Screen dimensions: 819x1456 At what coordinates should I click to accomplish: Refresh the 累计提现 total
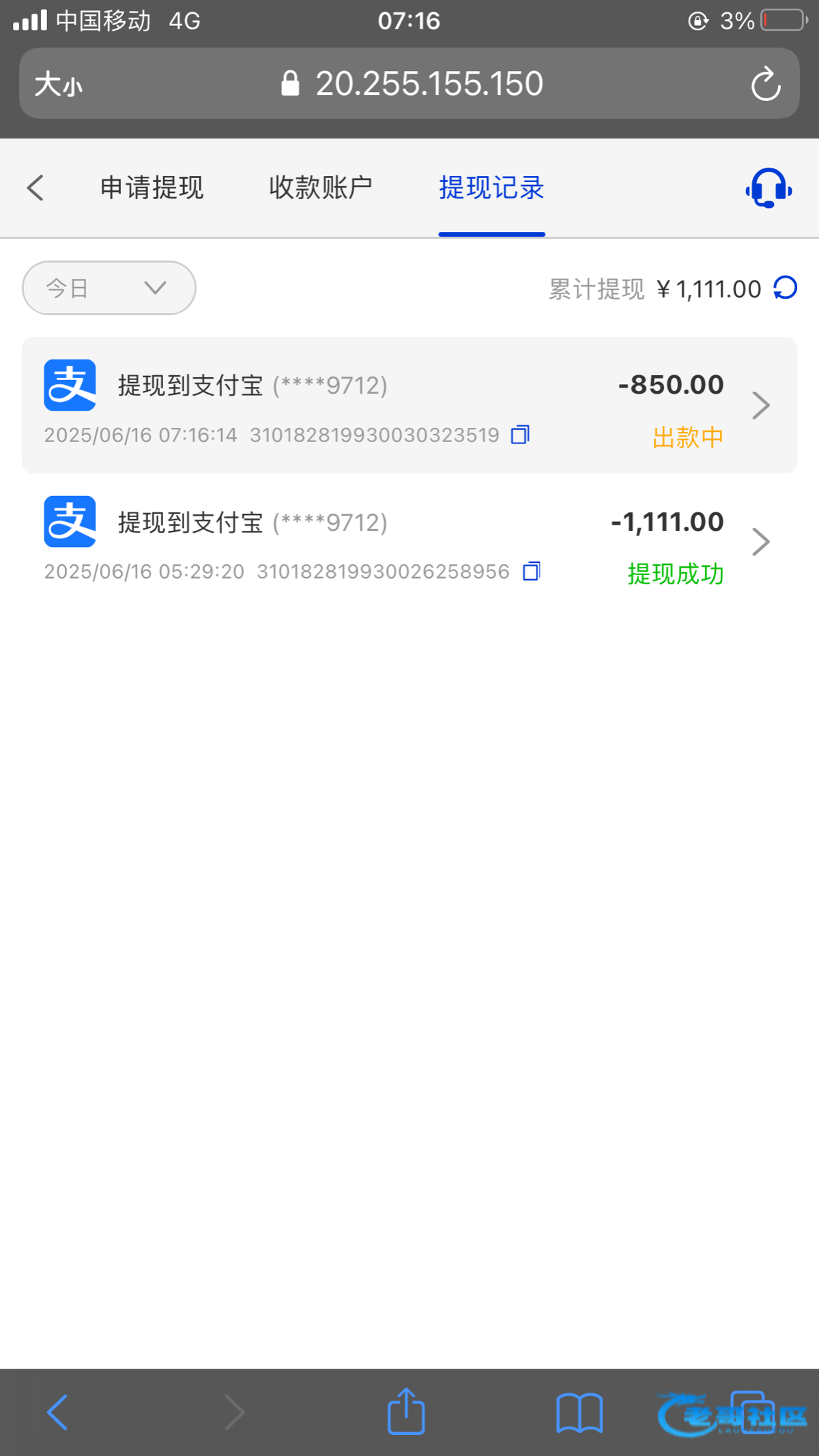point(786,288)
